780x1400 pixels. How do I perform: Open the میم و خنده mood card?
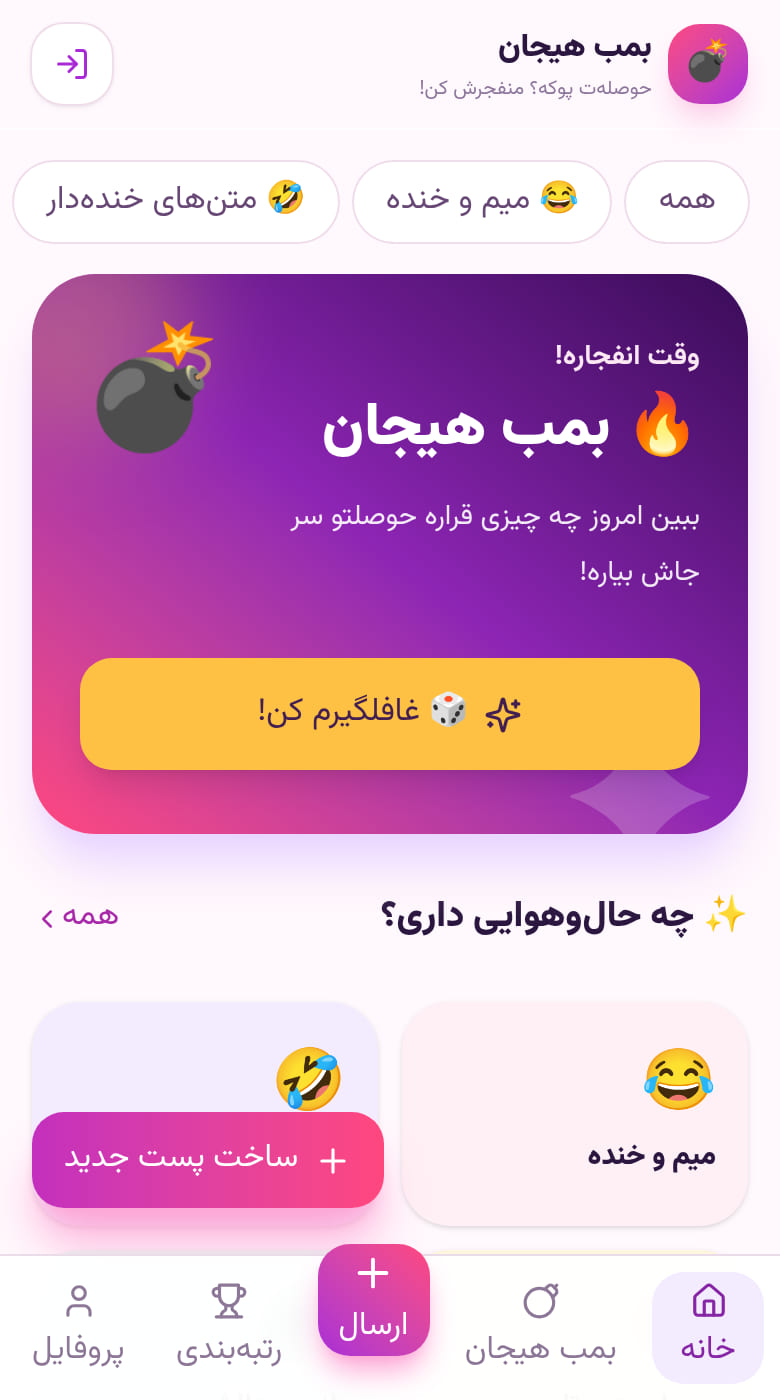click(x=575, y=1114)
